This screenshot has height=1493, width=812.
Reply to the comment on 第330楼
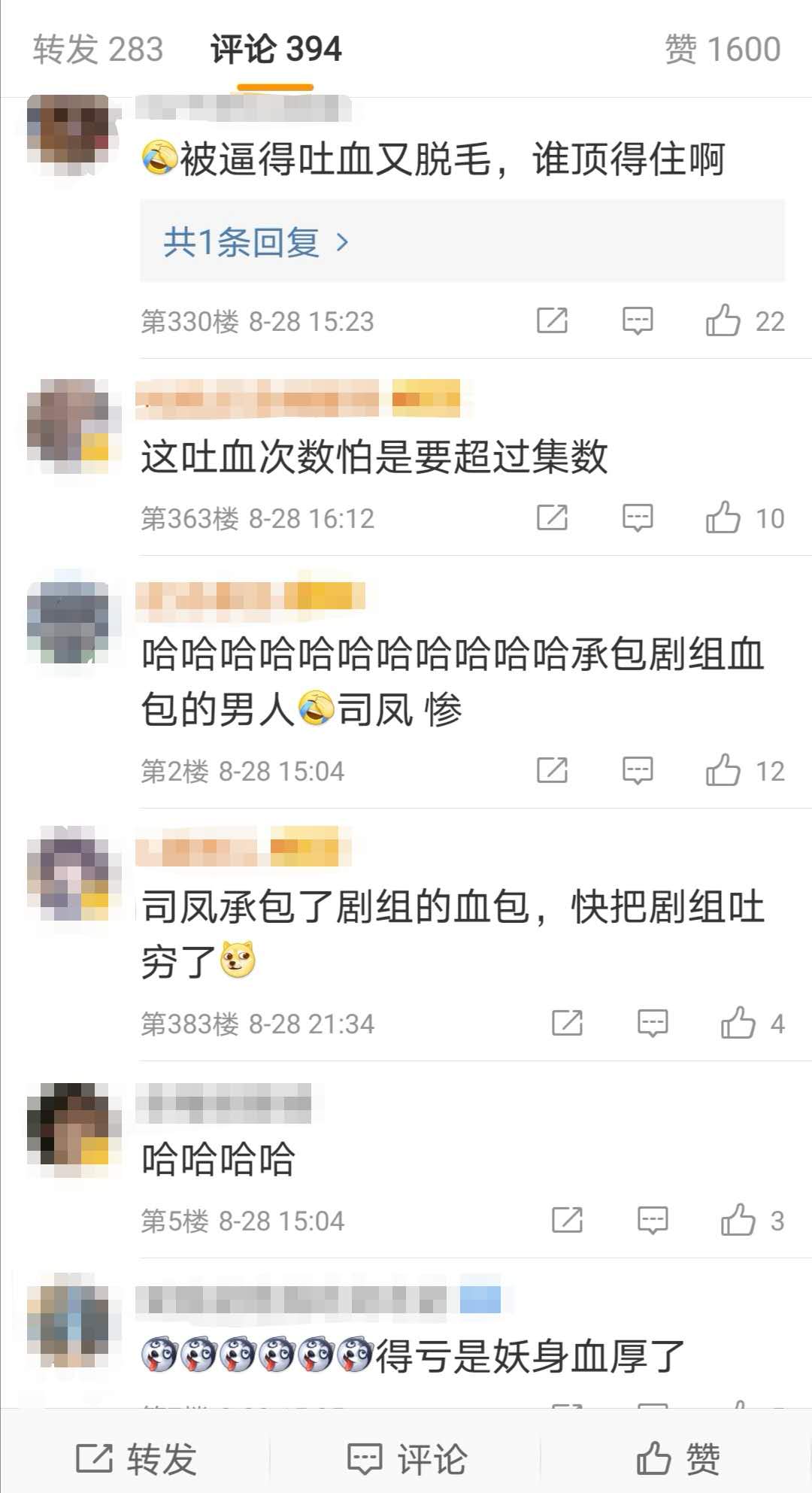pos(638,321)
